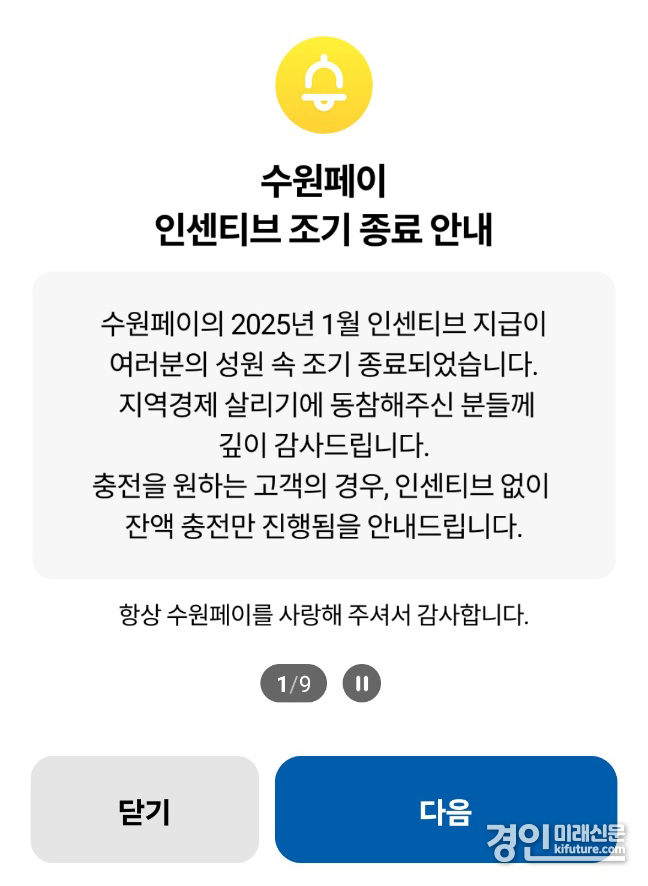This screenshot has height=886, width=648.
Task: Tap the 닫기 button to close notice
Action: [x=145, y=810]
